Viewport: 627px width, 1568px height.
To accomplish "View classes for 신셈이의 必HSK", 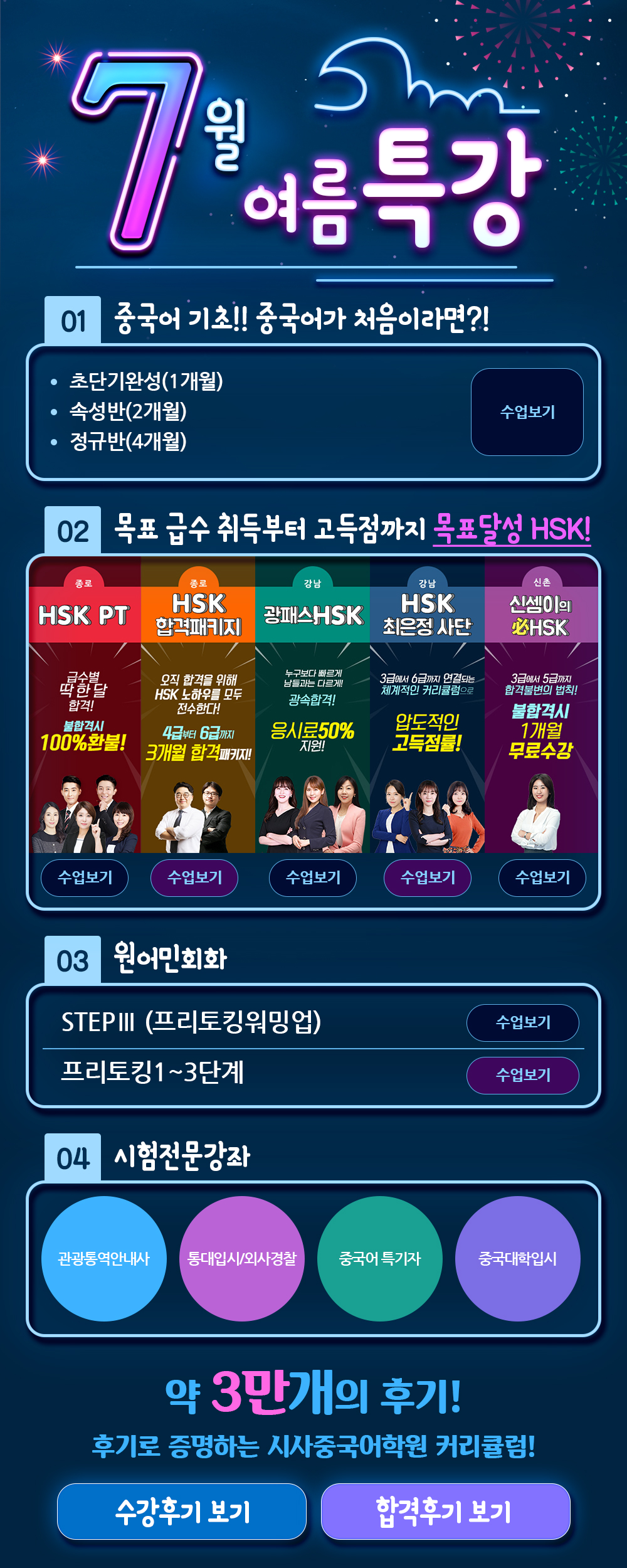I will pos(542,877).
